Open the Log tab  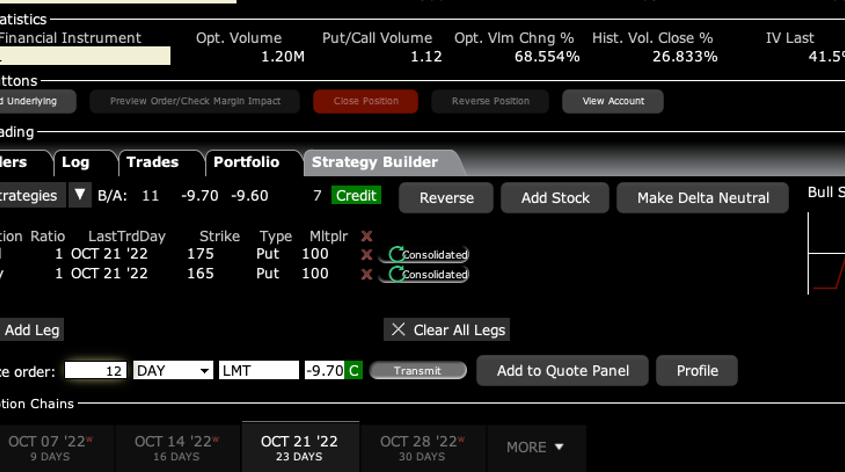click(75, 162)
